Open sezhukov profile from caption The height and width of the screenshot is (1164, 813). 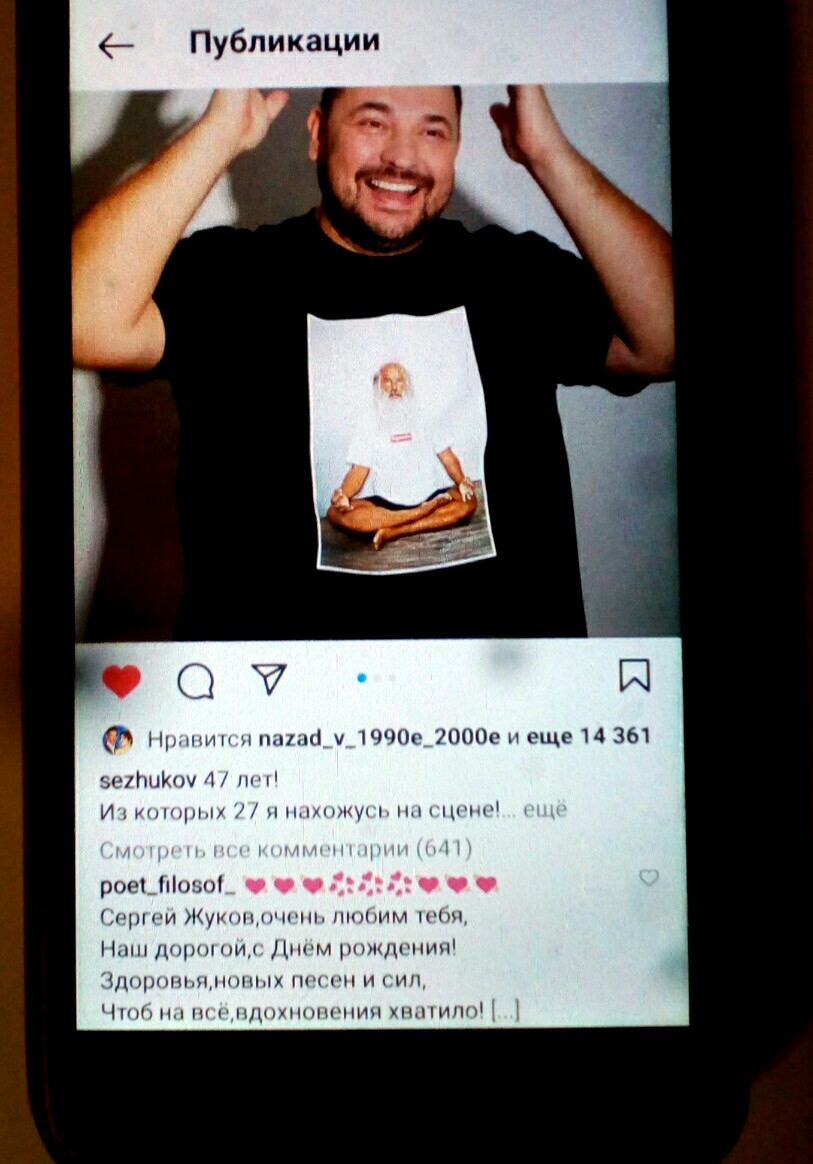[148, 779]
